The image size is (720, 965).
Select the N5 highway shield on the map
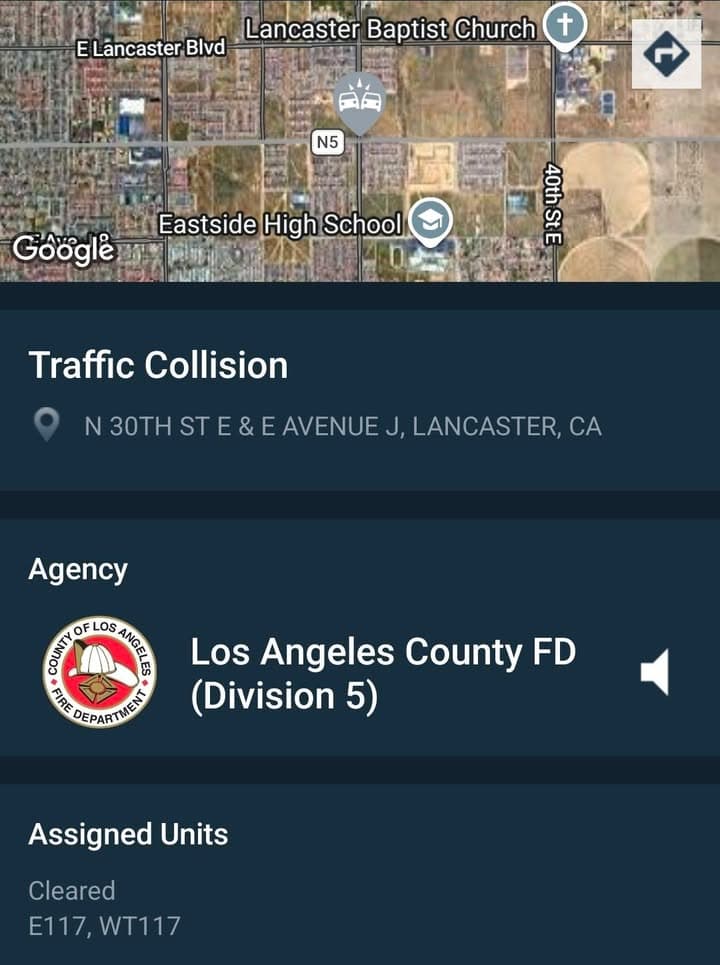[327, 143]
